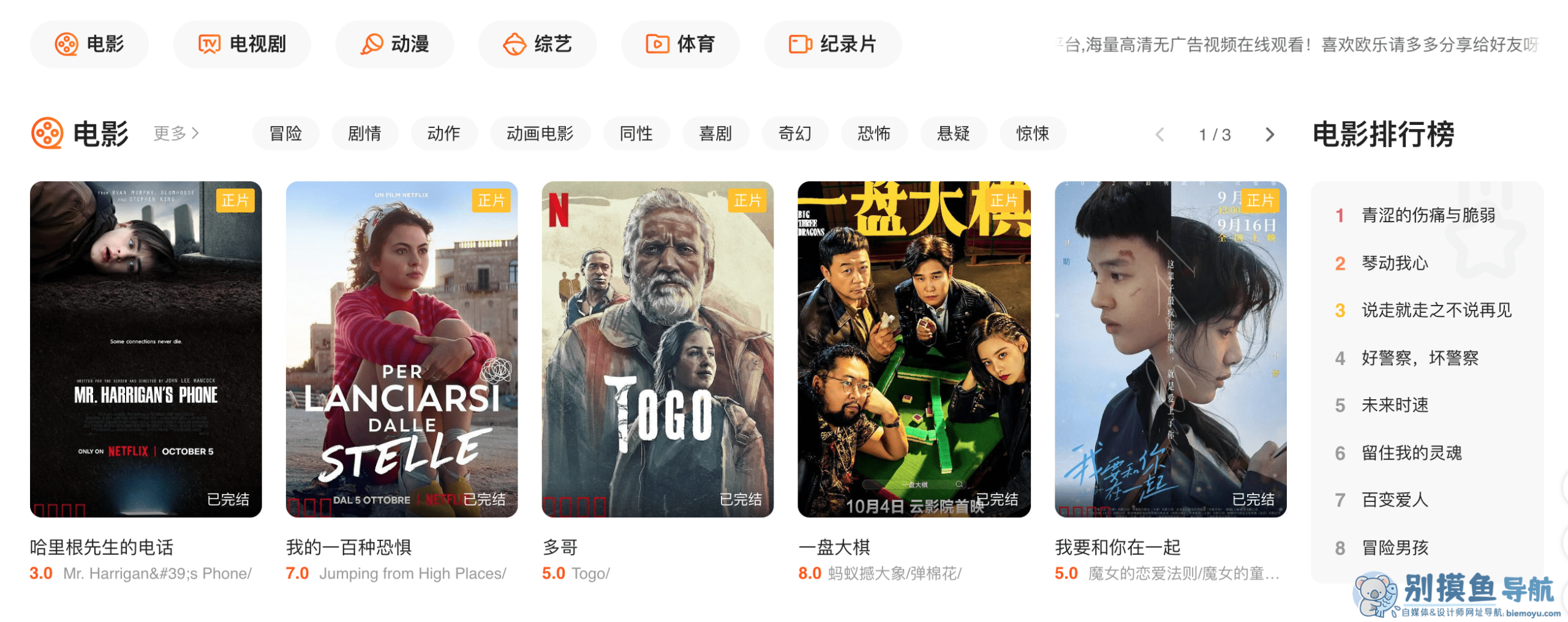Image resolution: width=1568 pixels, height=622 pixels.
Task: Open ranking entry 好警察，坏警察
Action: pos(1419,358)
